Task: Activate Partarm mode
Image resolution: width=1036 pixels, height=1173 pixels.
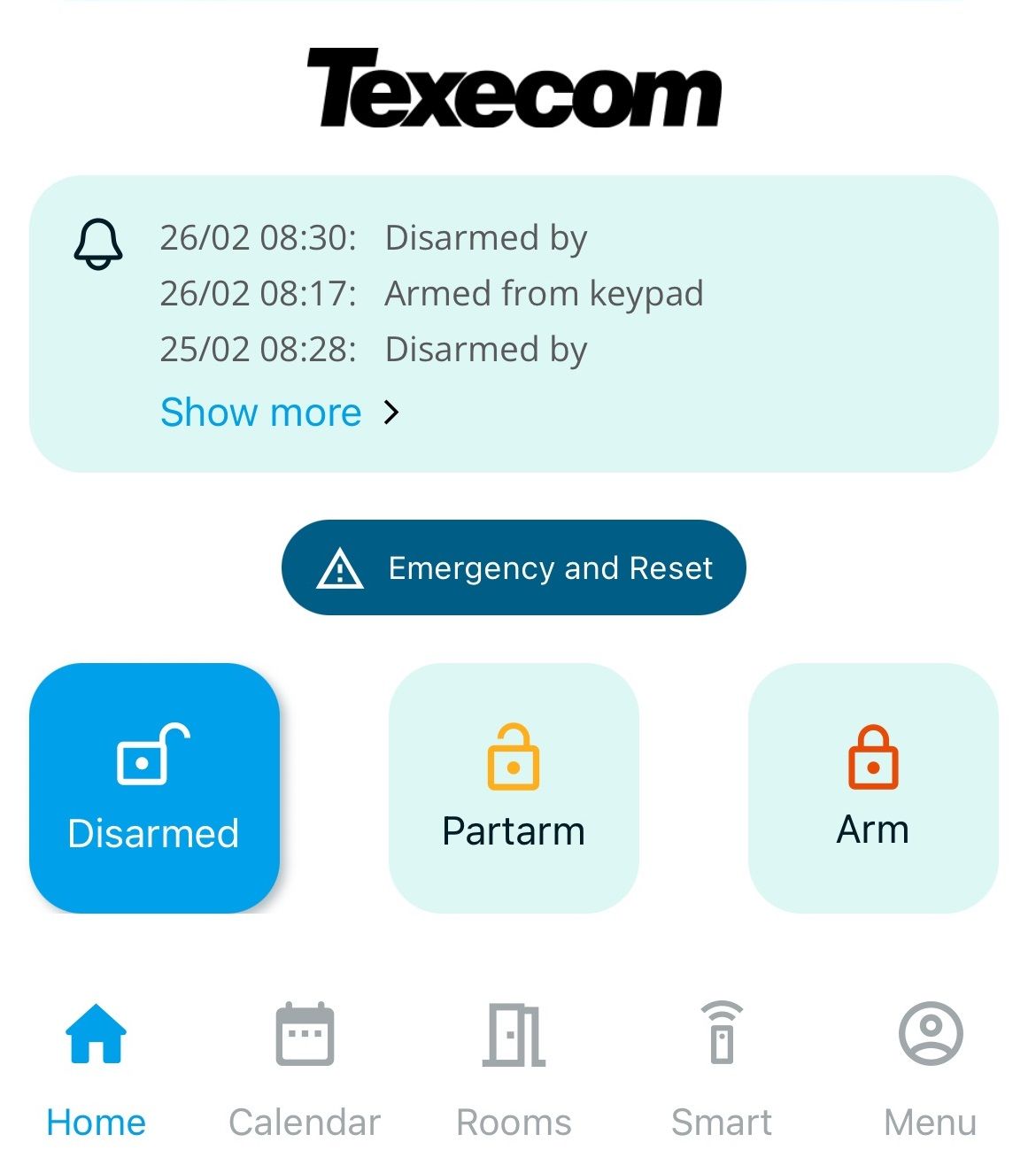Action: 514,788
